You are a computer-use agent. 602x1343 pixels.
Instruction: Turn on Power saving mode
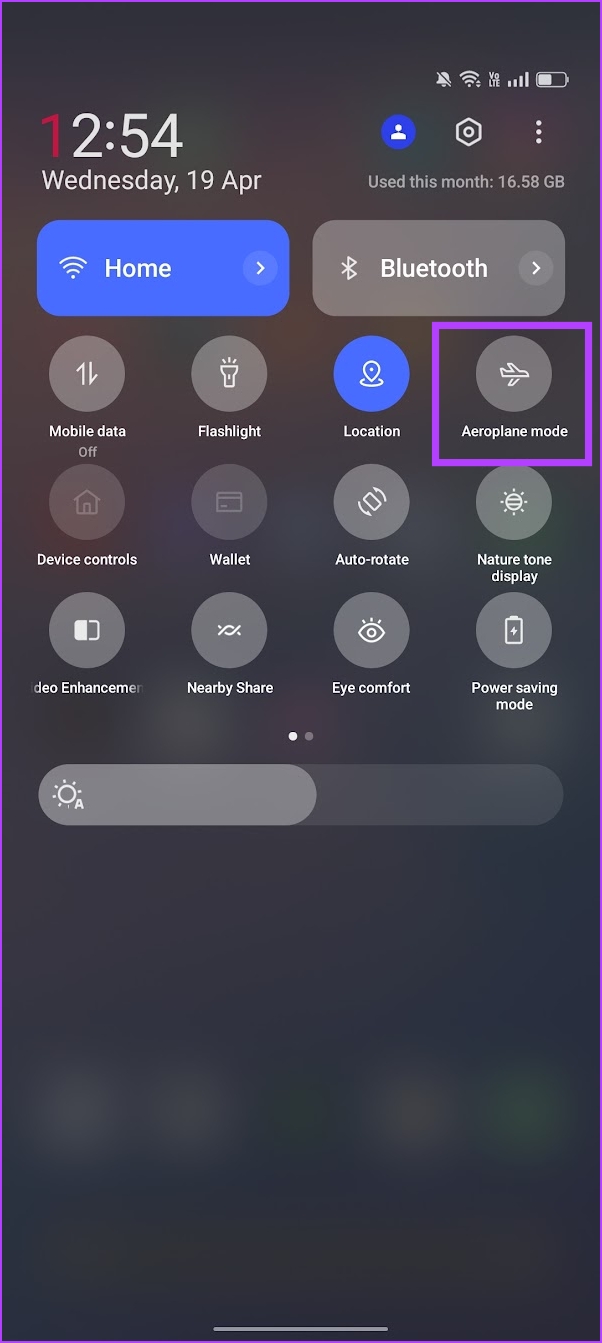click(x=513, y=630)
